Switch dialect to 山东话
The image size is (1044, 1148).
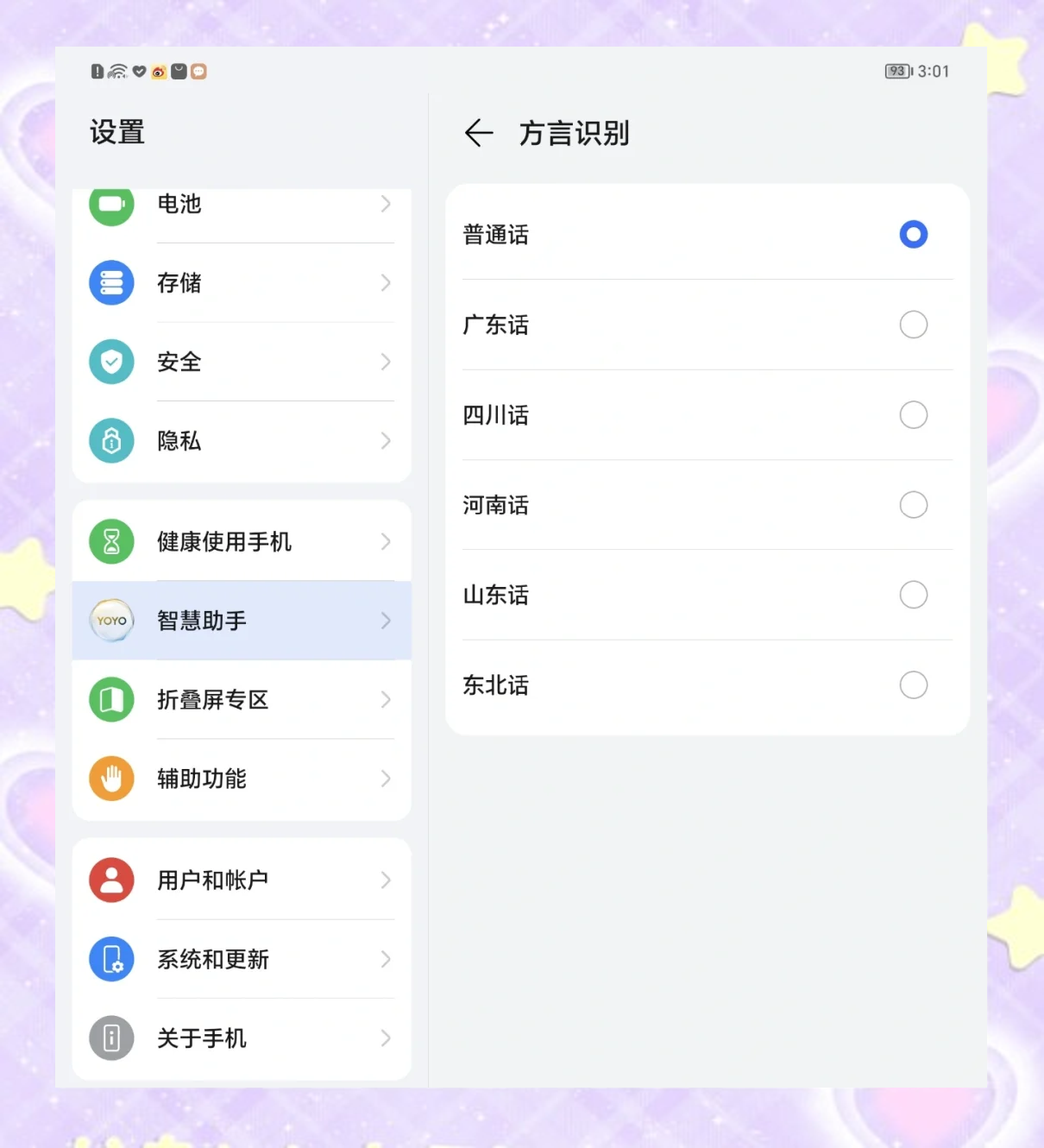(913, 595)
